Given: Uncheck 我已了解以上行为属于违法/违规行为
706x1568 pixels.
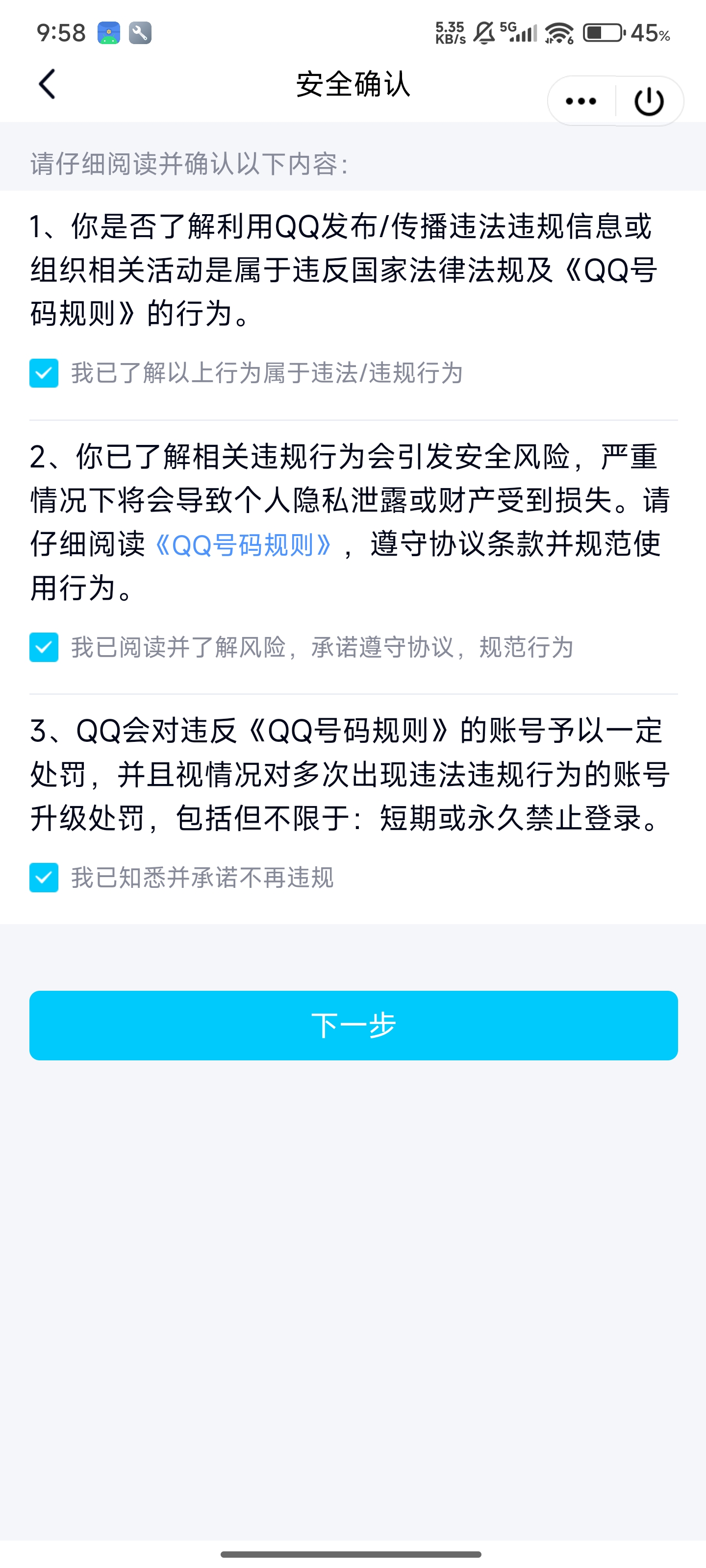Looking at the screenshot, I should (44, 373).
